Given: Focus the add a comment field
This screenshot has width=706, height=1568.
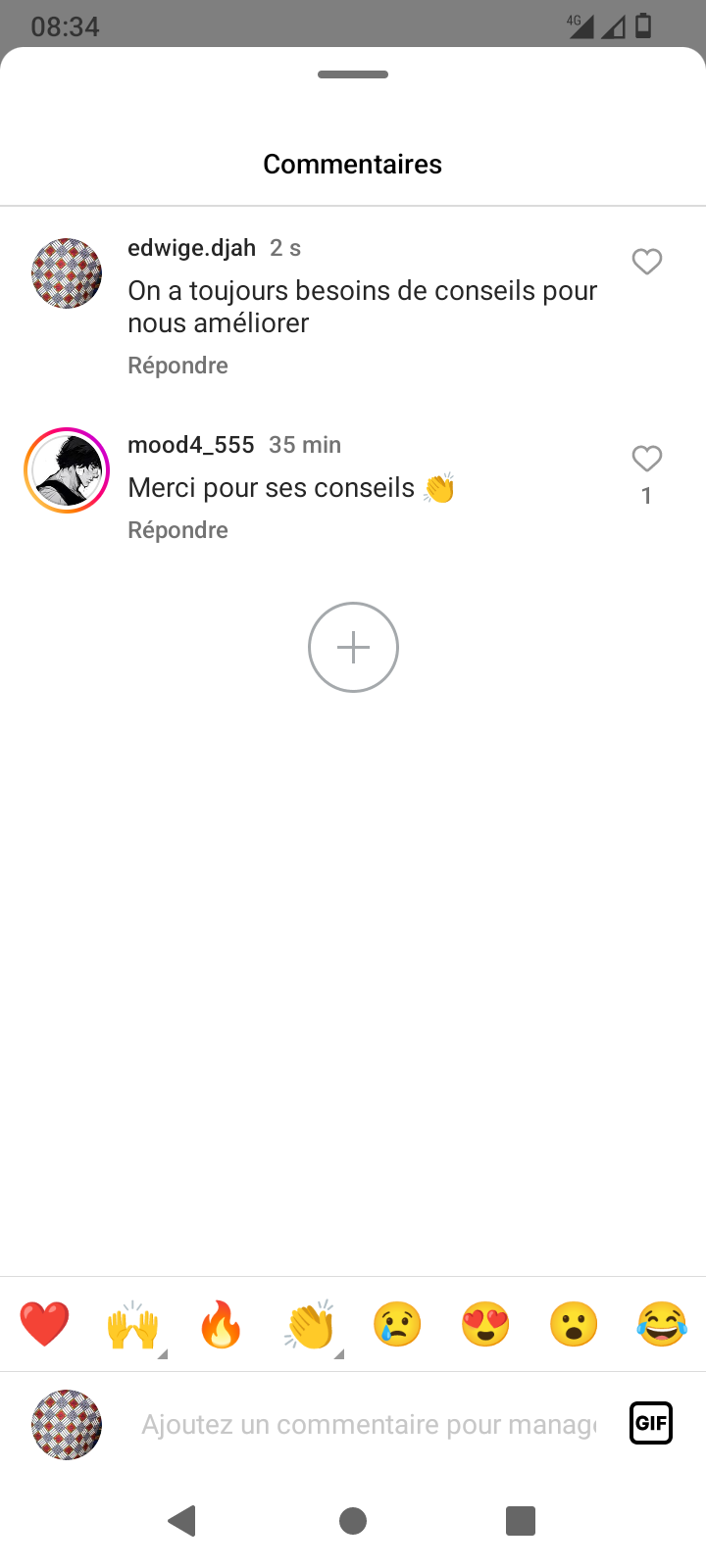Looking at the screenshot, I should coord(368,1424).
